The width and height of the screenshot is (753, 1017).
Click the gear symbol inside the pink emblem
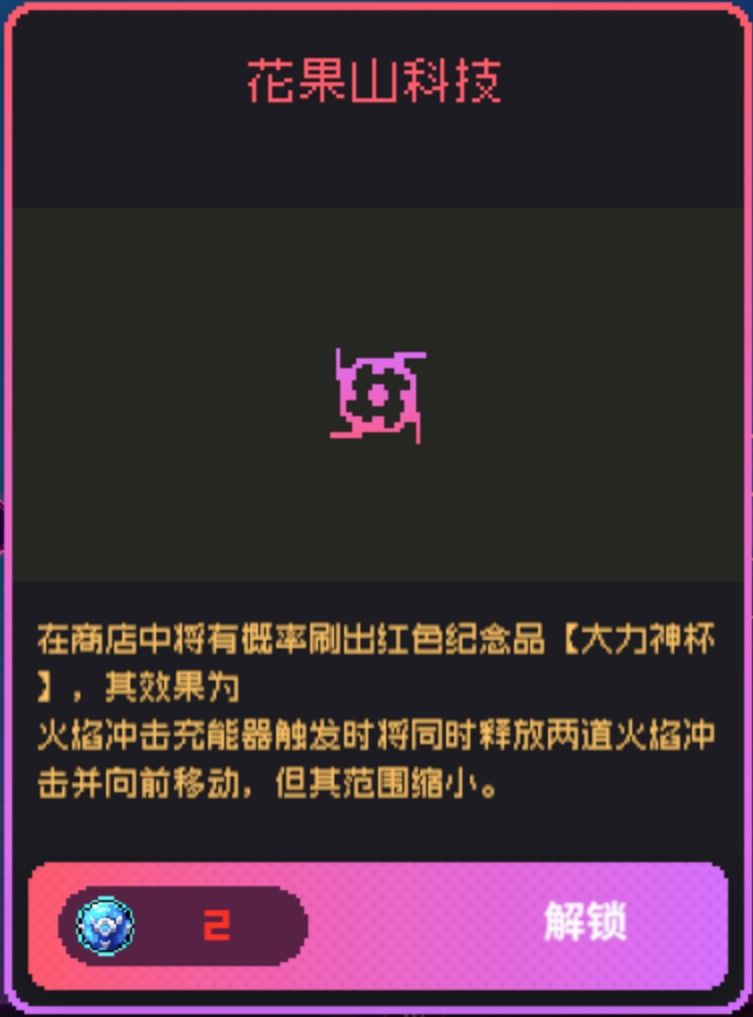click(x=380, y=395)
